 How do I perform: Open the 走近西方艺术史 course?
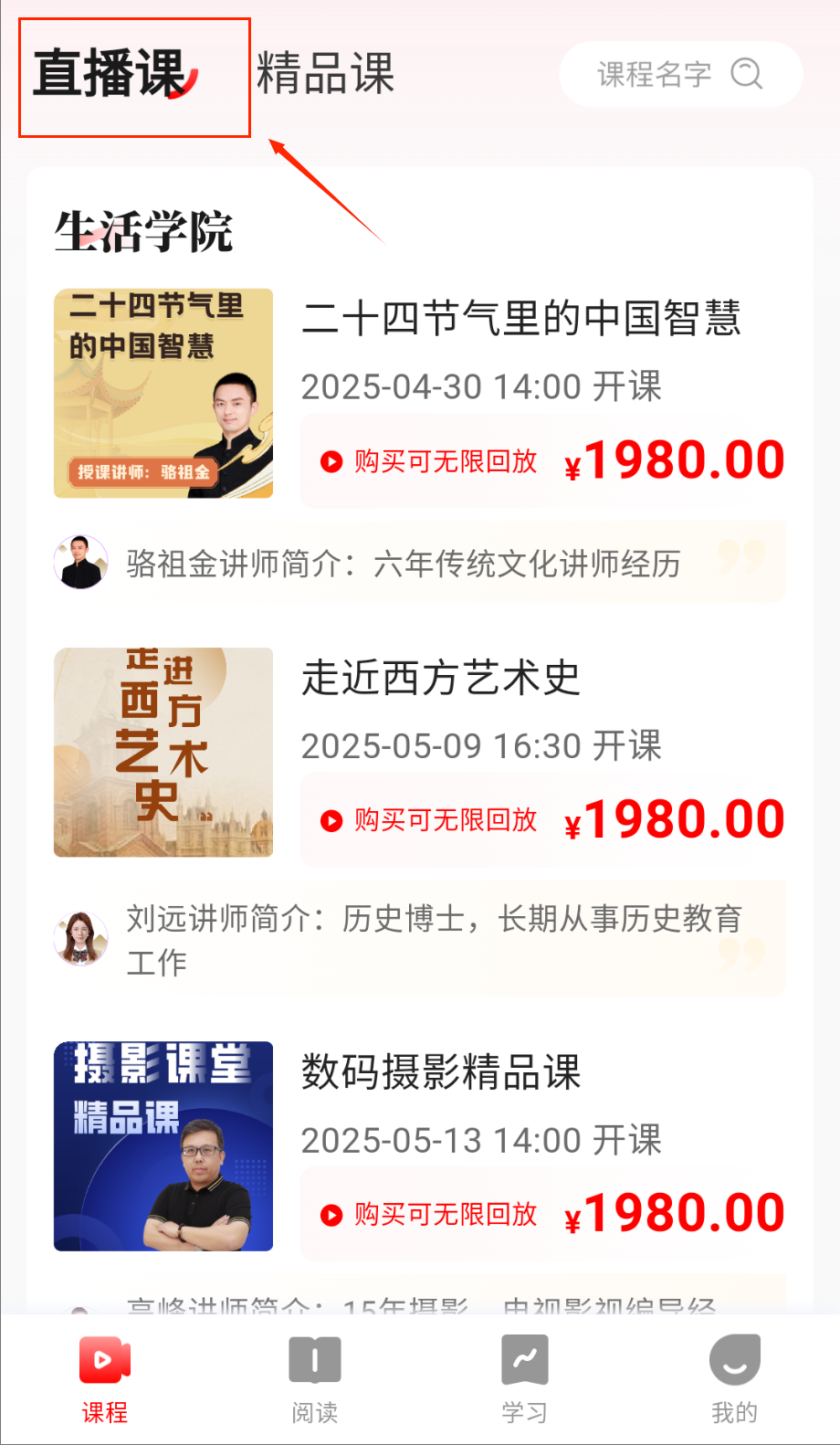(x=441, y=678)
